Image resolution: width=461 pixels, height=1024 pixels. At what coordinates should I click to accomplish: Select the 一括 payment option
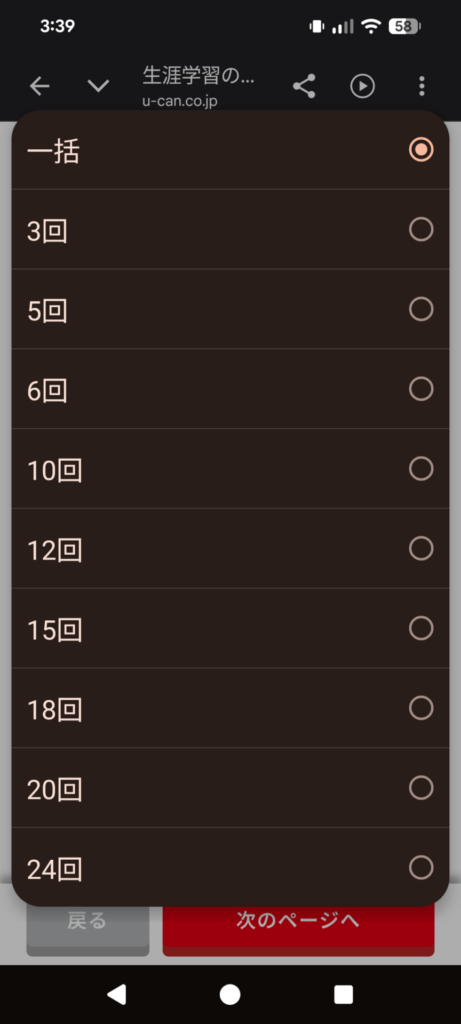(x=230, y=150)
